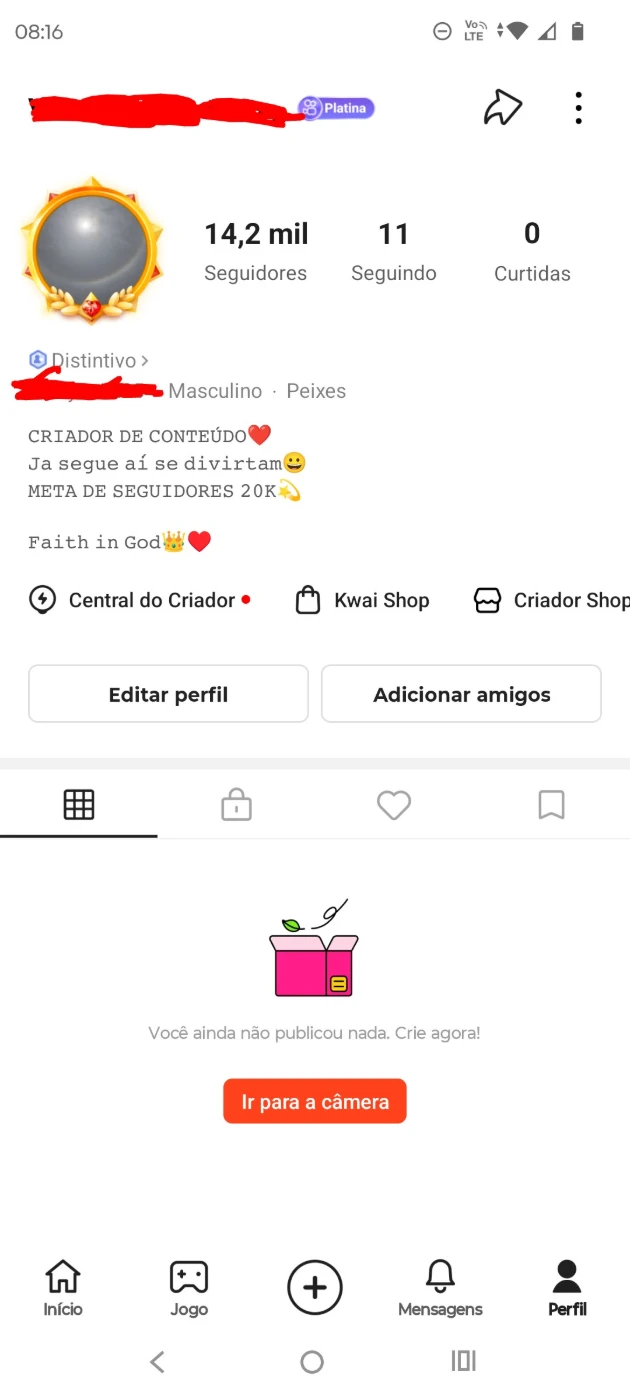Screen dimensions: 630x1400
Task: Open Criador Shop
Action: [552, 600]
